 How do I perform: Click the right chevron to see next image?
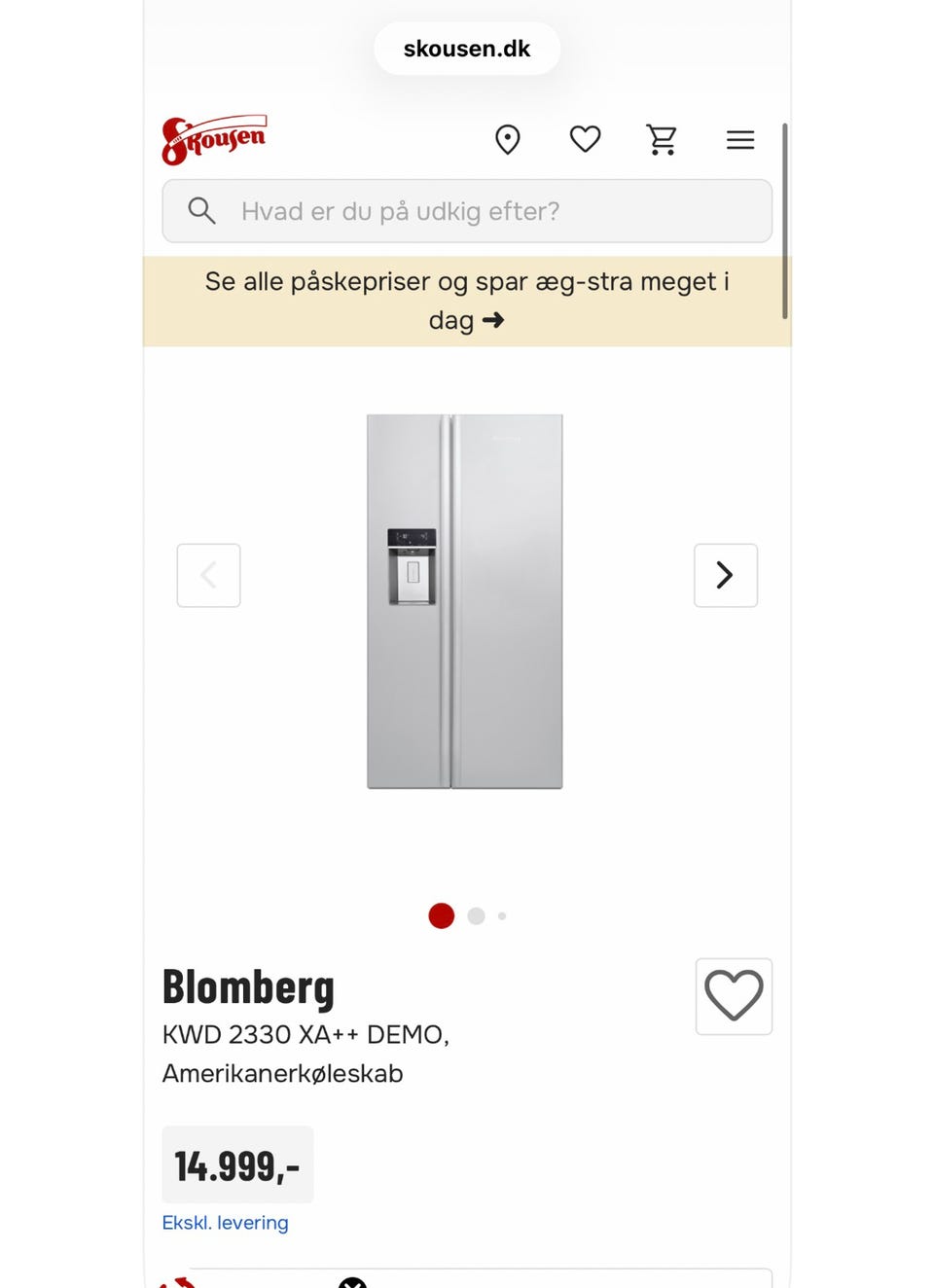[725, 575]
